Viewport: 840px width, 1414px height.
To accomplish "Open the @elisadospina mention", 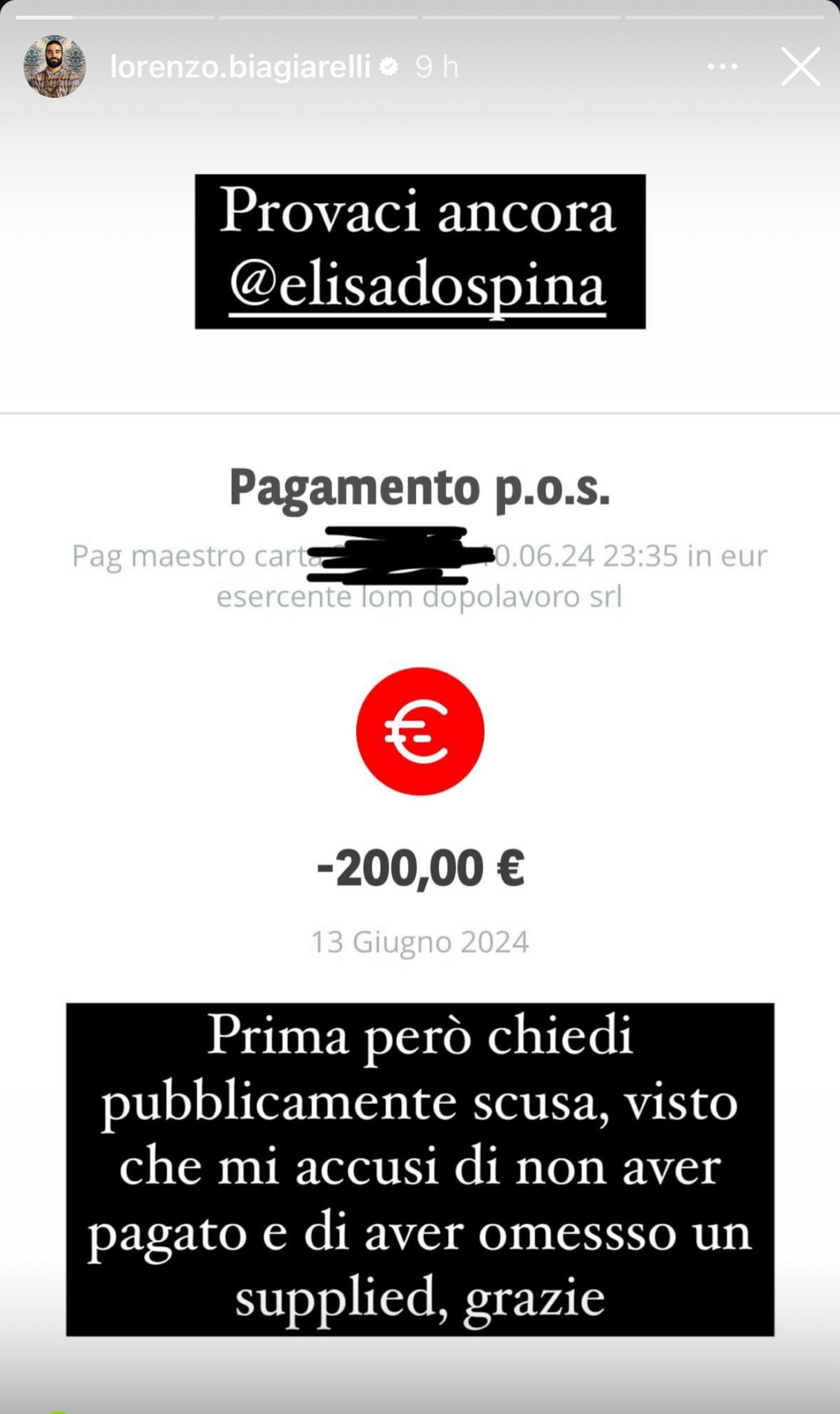I will click(x=418, y=287).
